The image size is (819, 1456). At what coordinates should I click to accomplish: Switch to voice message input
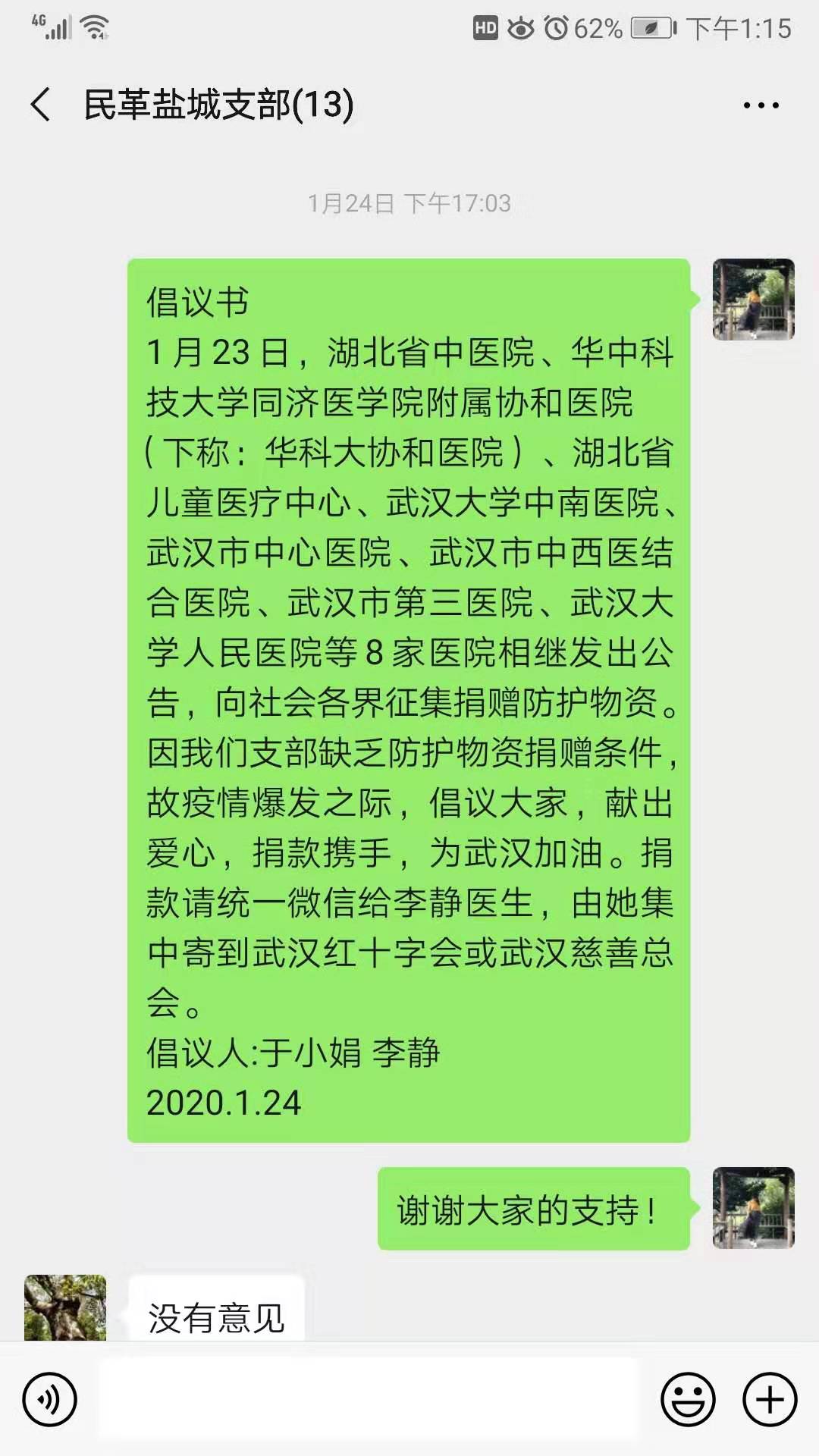(50, 1399)
